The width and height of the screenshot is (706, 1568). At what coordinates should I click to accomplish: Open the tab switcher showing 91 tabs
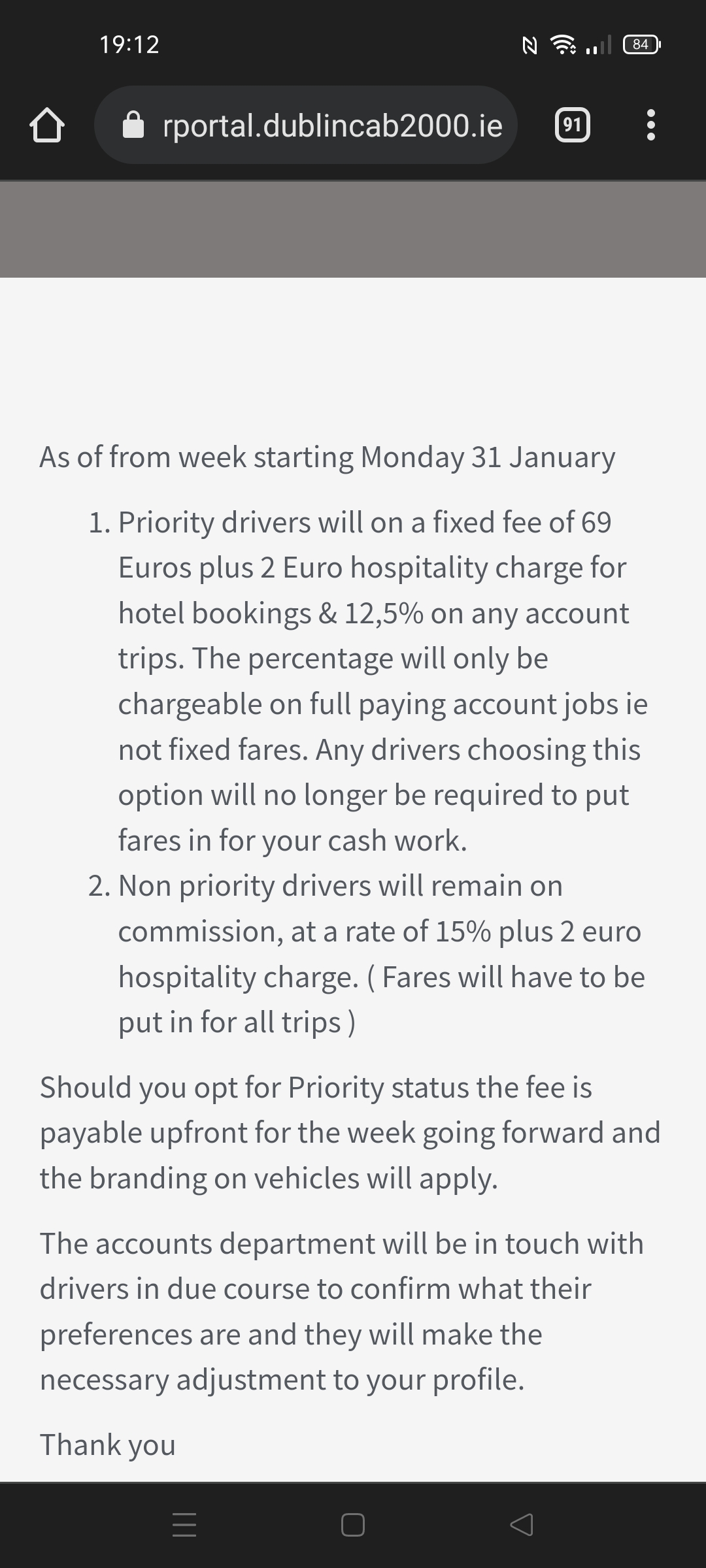pos(572,125)
